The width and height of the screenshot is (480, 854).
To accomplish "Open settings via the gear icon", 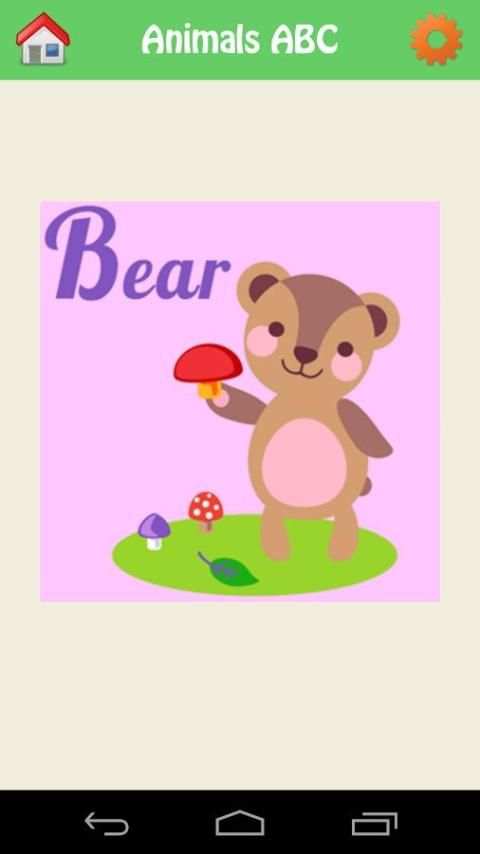I will pos(436,39).
